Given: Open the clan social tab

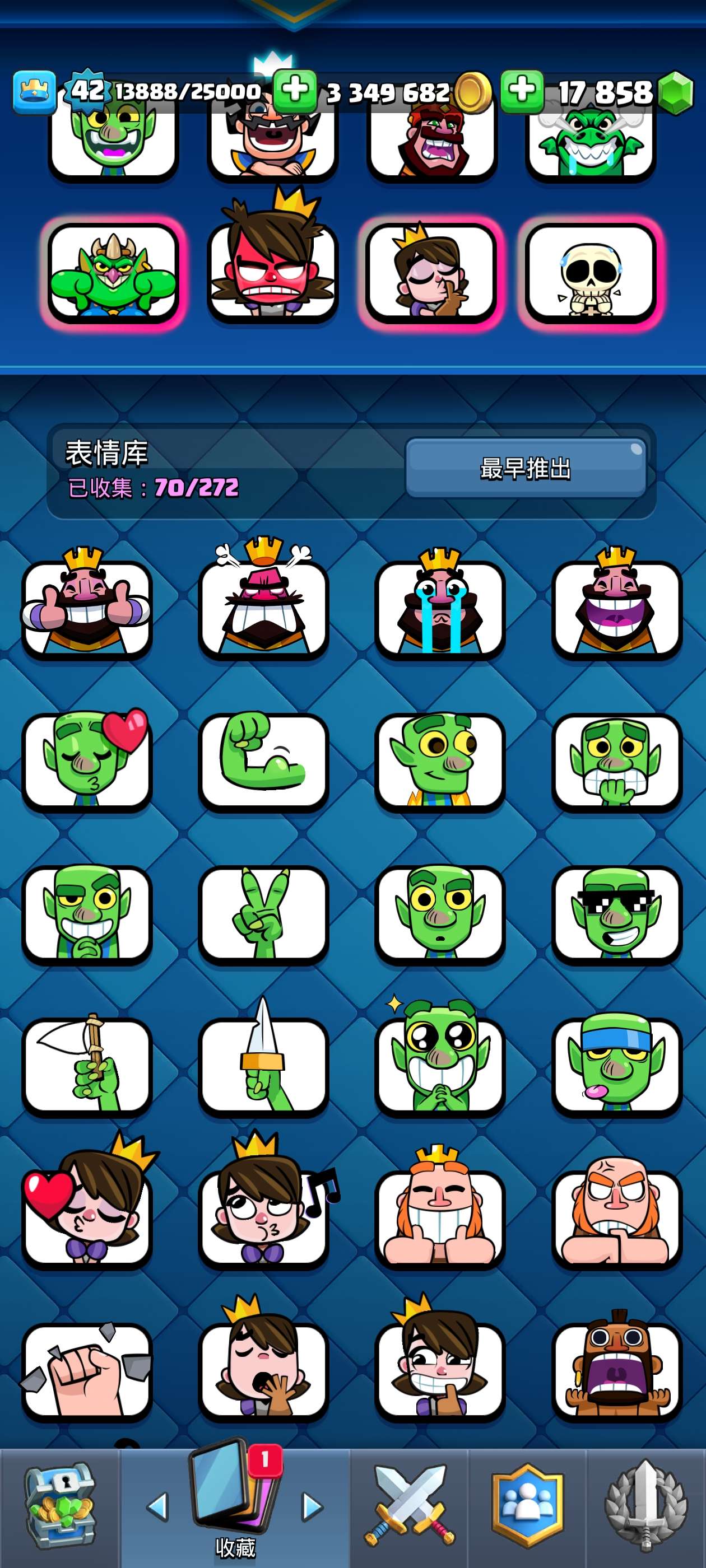Looking at the screenshot, I should click(x=527, y=1505).
